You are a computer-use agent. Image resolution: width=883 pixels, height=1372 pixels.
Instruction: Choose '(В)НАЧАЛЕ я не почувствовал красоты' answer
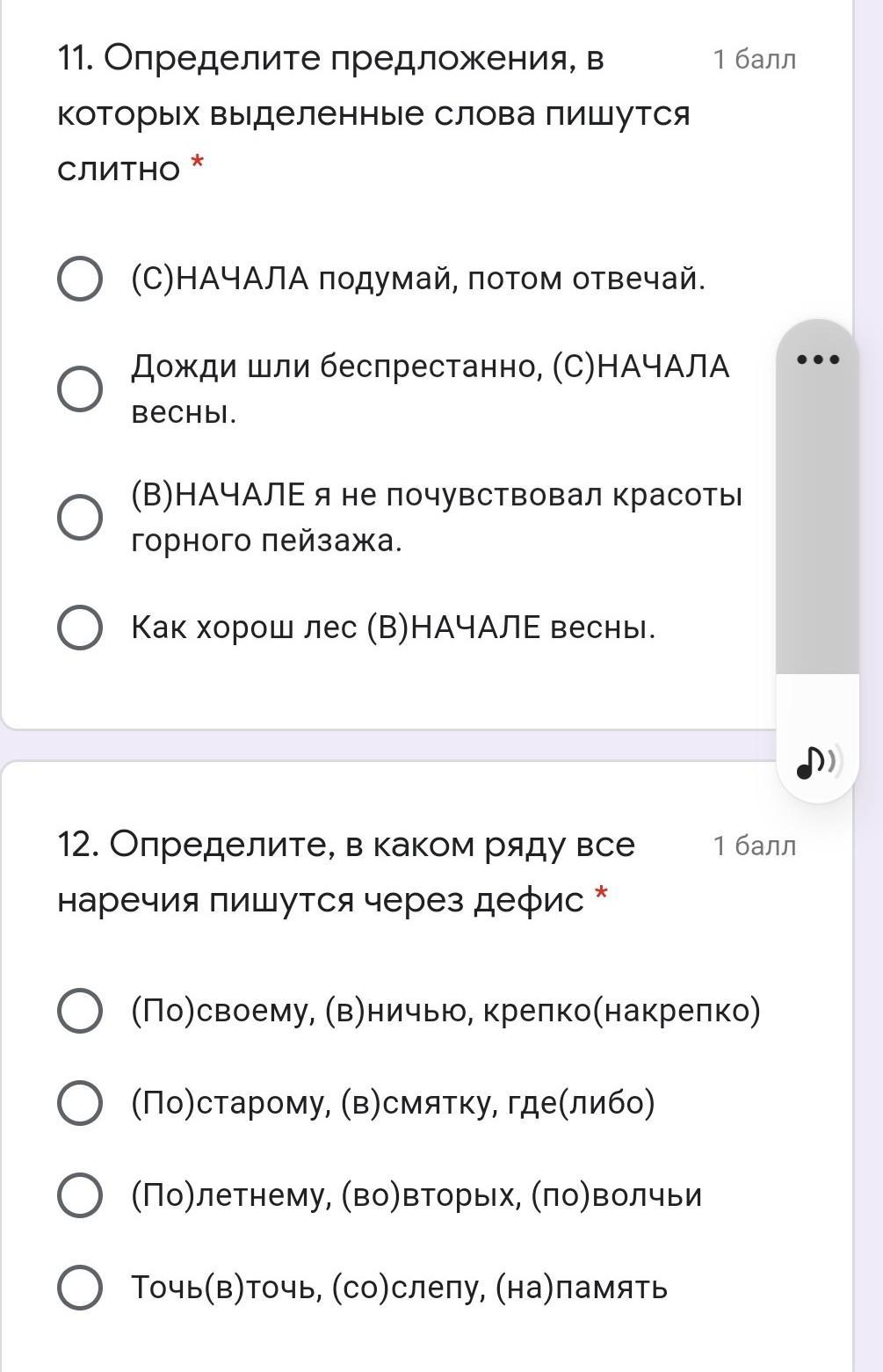click(80, 518)
